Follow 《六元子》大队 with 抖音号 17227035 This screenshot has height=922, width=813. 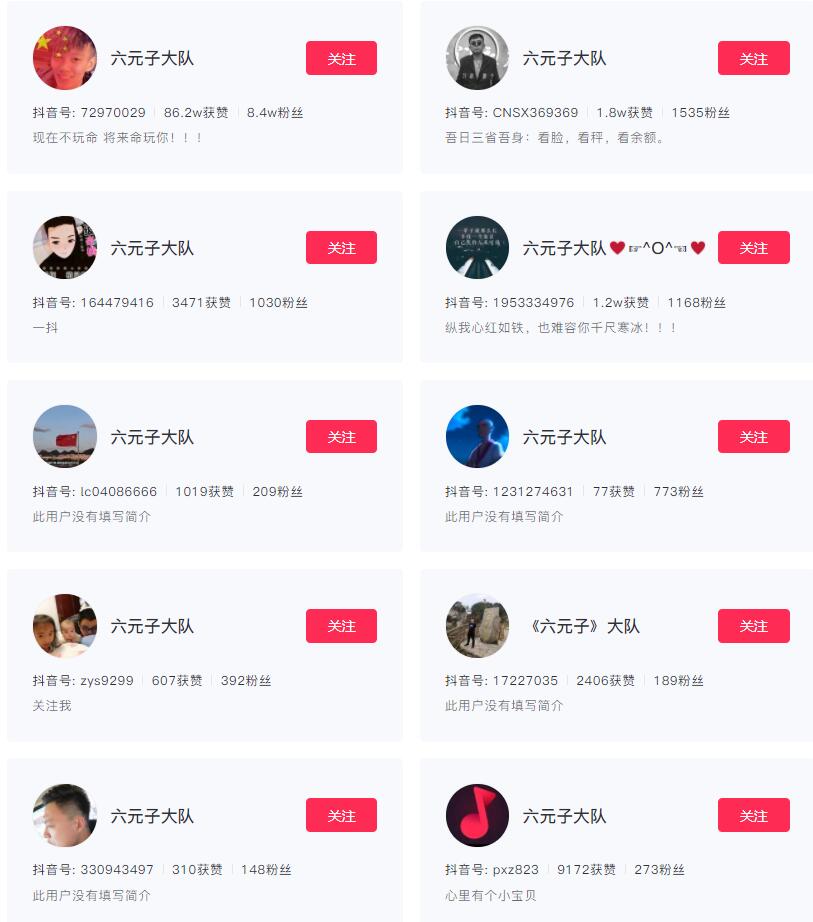(753, 625)
